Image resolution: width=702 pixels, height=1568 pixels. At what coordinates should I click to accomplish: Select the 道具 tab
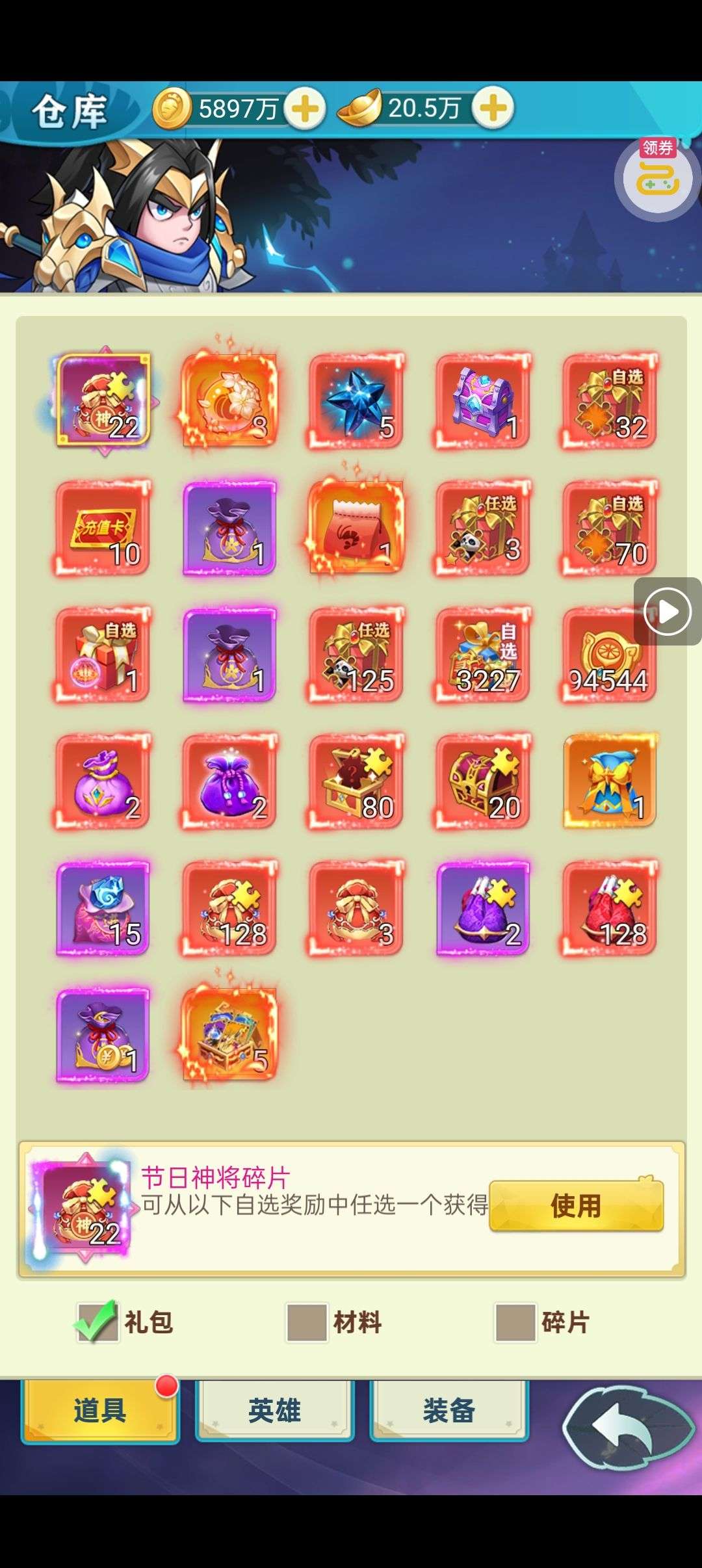pyautogui.click(x=100, y=1411)
